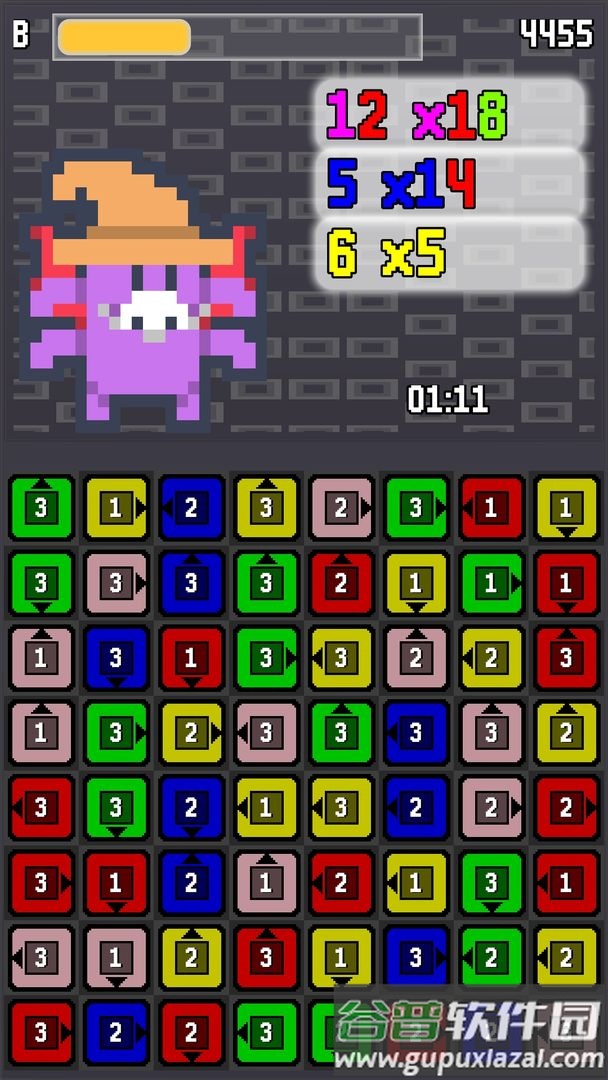Select the red 2 tile pointing down

[x=191, y=1032]
